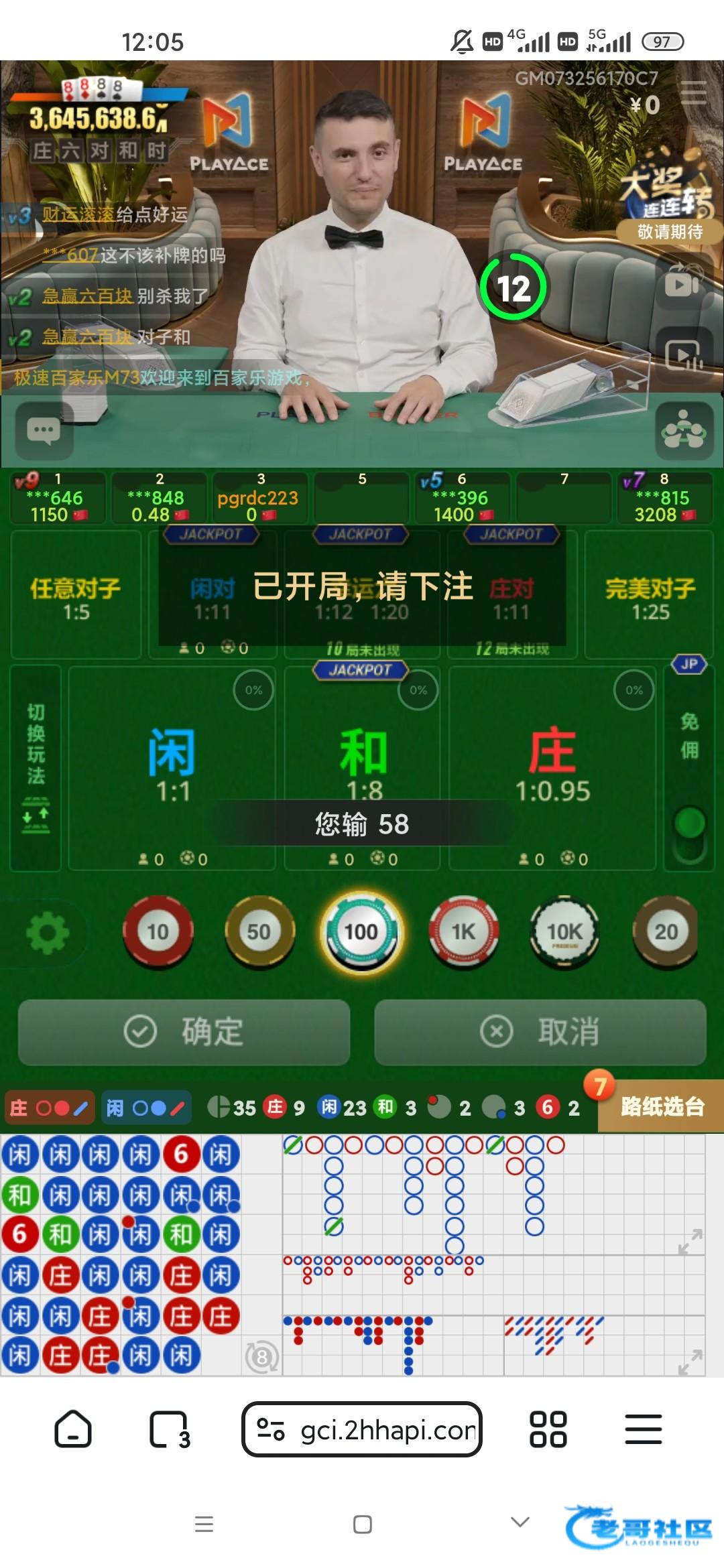Pick the 20 chip
Viewport: 724px width, 1568px height.
[666, 931]
